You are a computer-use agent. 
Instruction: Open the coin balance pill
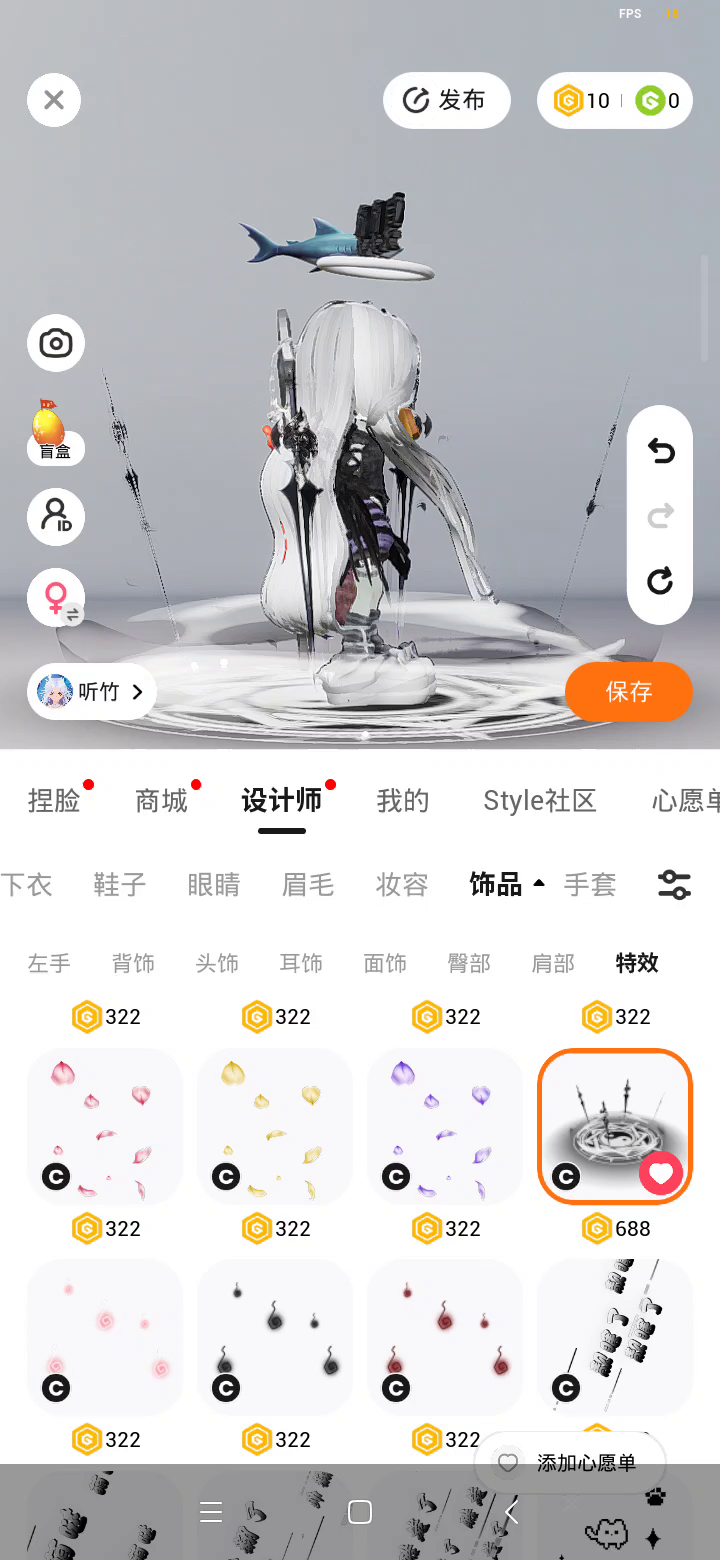[614, 100]
